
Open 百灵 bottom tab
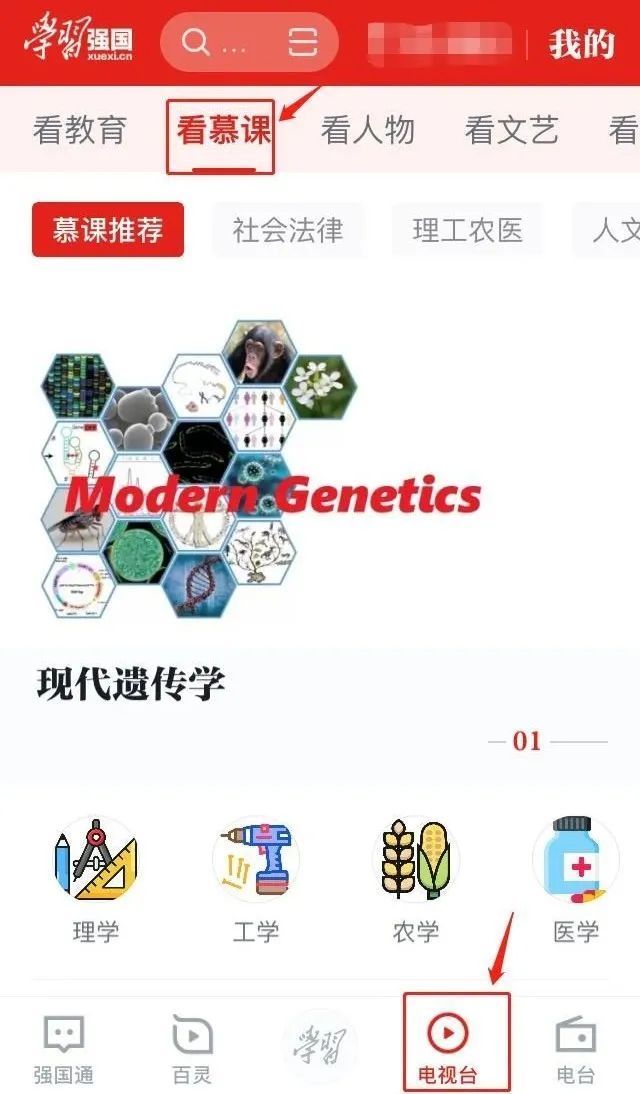(x=192, y=1049)
